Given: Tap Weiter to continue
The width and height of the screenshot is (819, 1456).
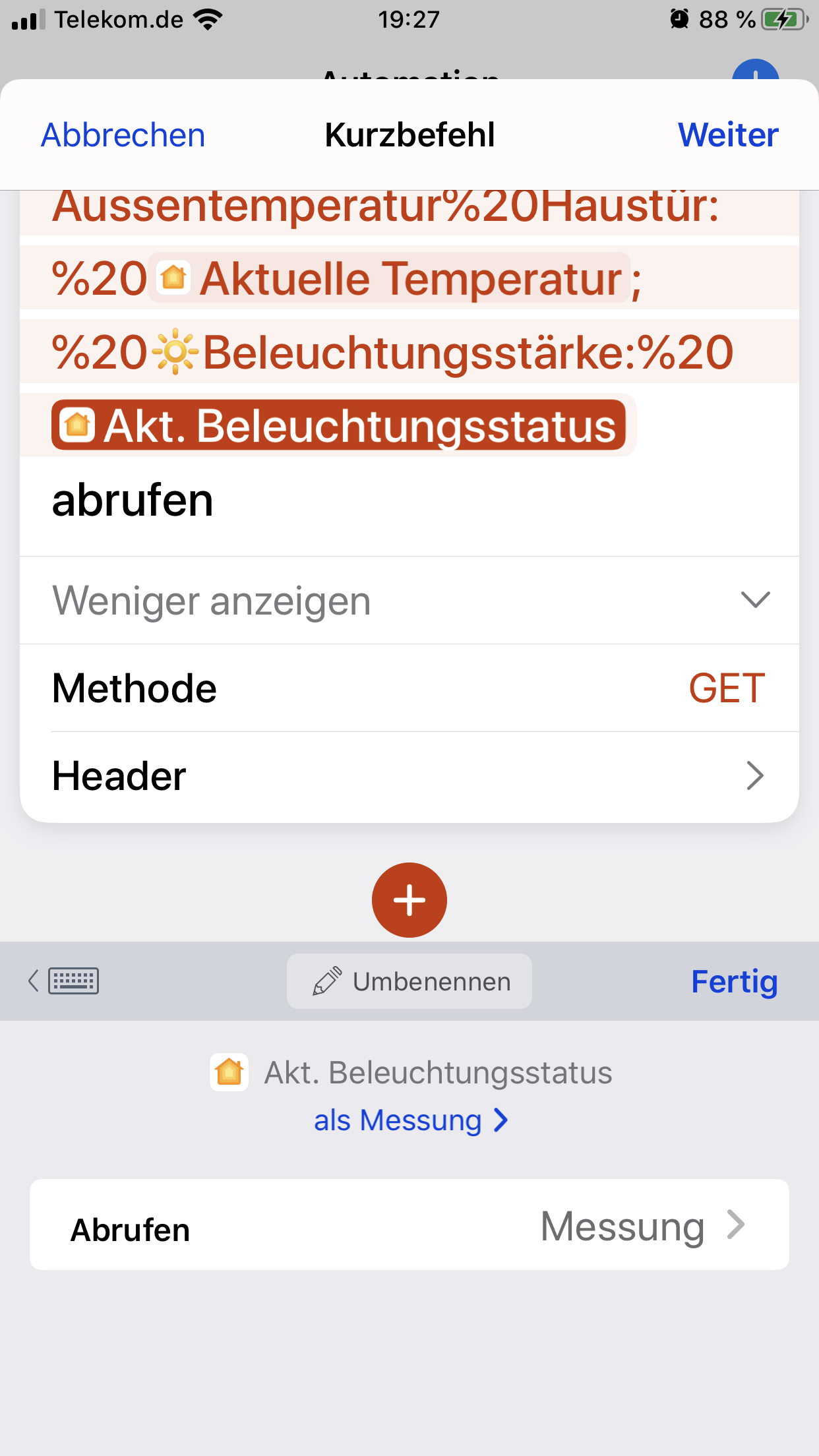Looking at the screenshot, I should click(x=728, y=135).
